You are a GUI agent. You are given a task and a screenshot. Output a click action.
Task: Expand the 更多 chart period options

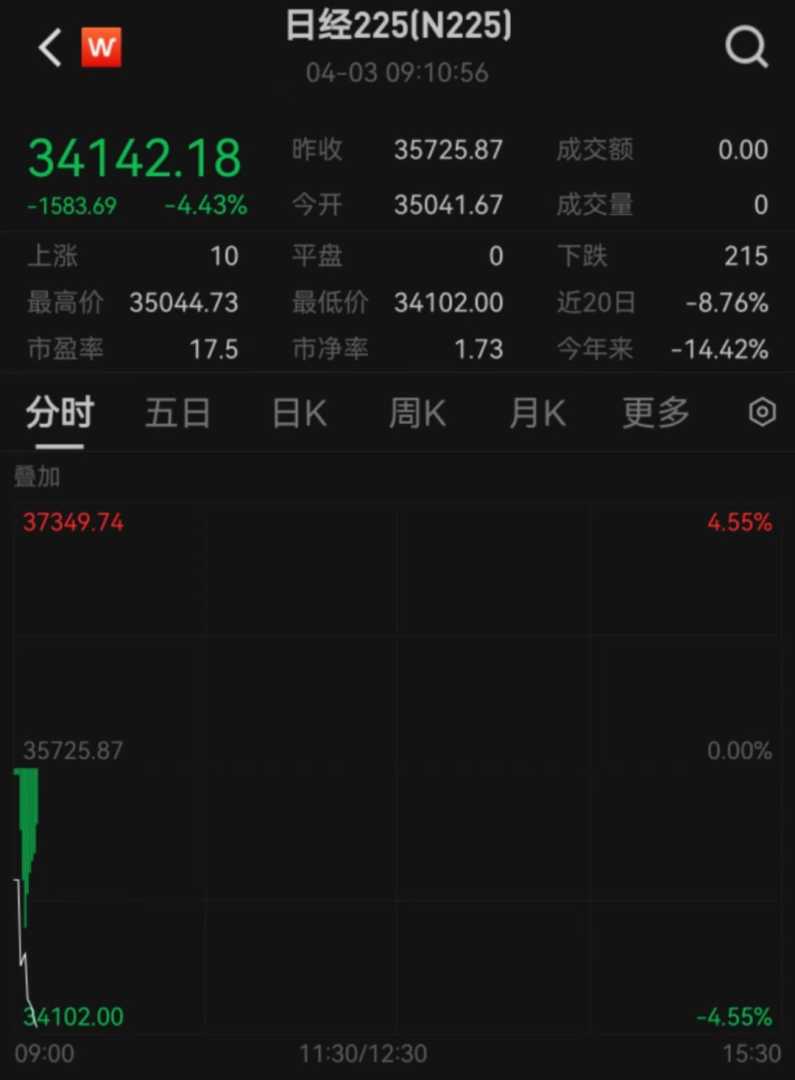click(x=656, y=413)
